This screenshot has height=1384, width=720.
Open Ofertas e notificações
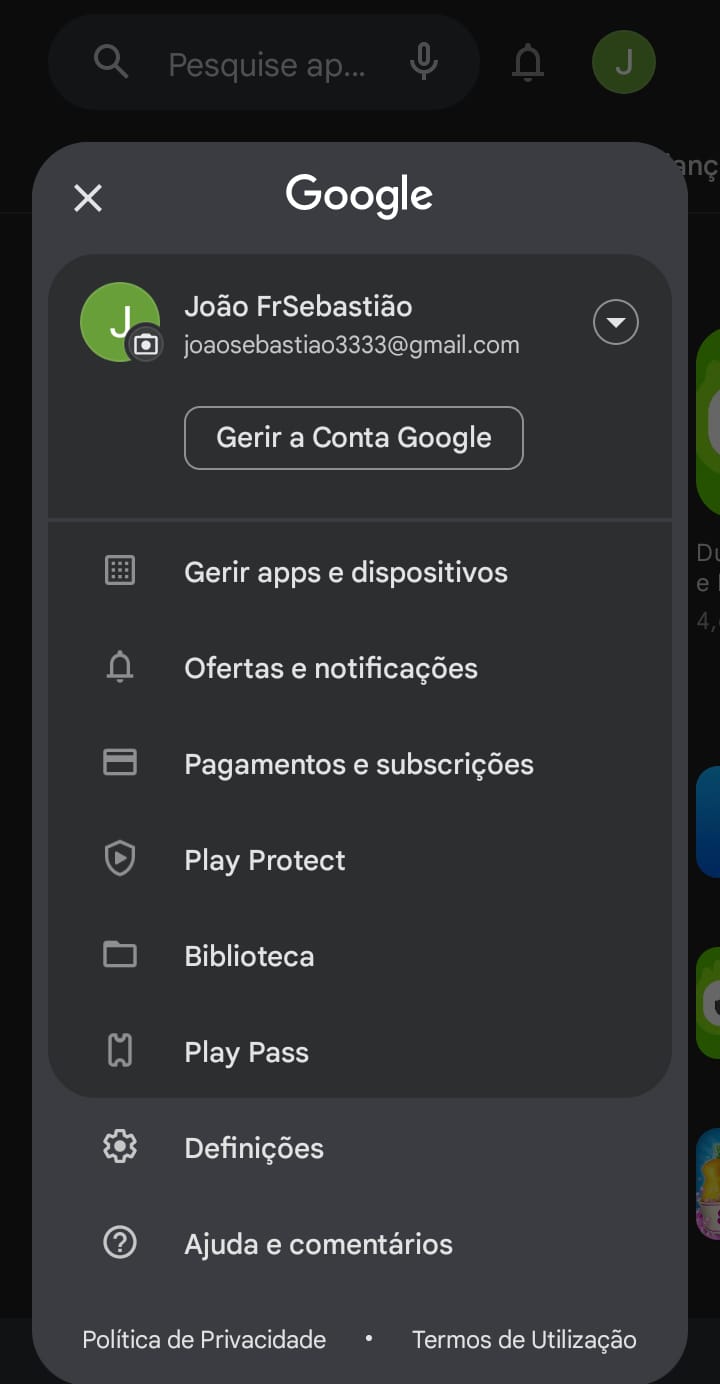coord(360,668)
